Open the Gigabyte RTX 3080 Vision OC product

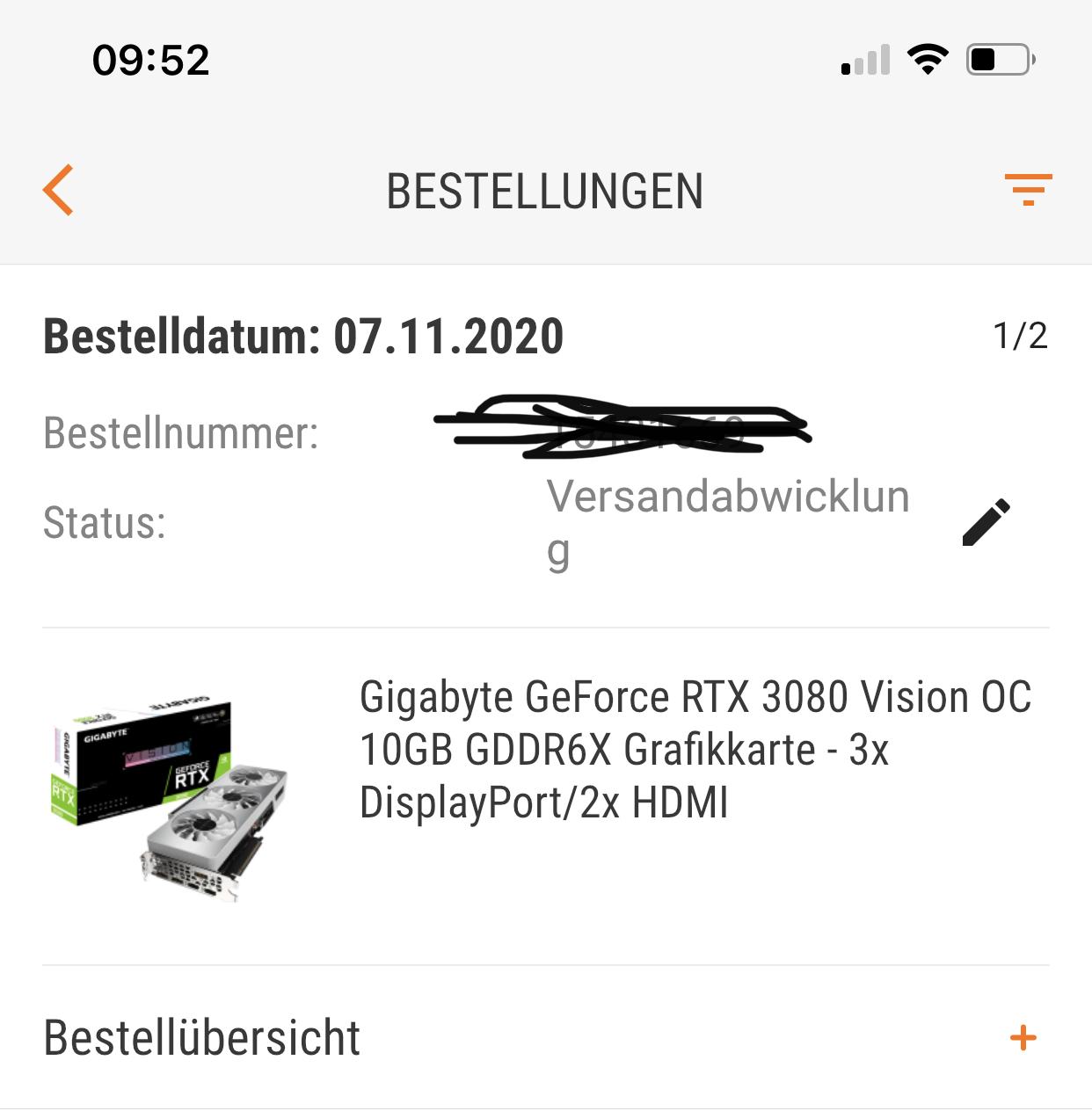(695, 750)
